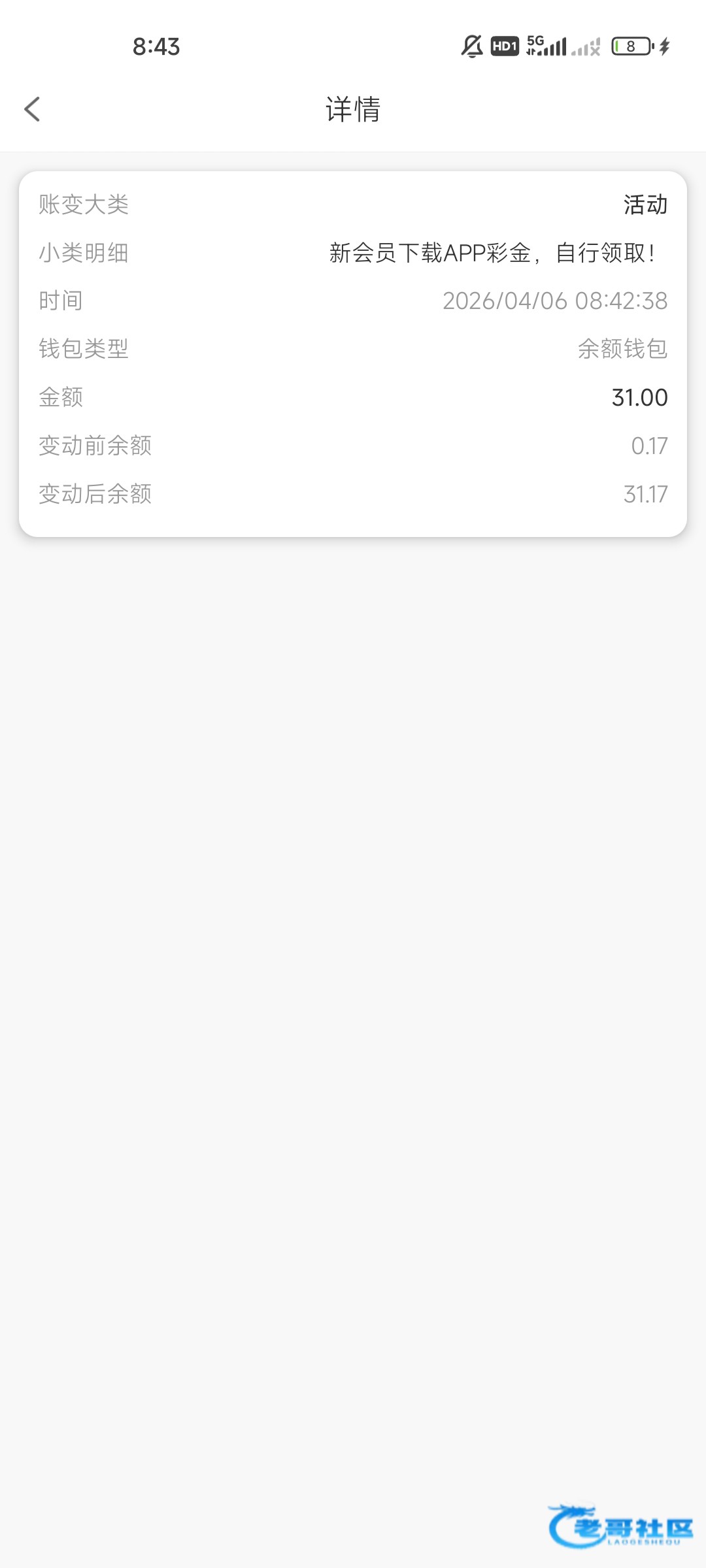Go back from the 详情 page

(x=32, y=109)
